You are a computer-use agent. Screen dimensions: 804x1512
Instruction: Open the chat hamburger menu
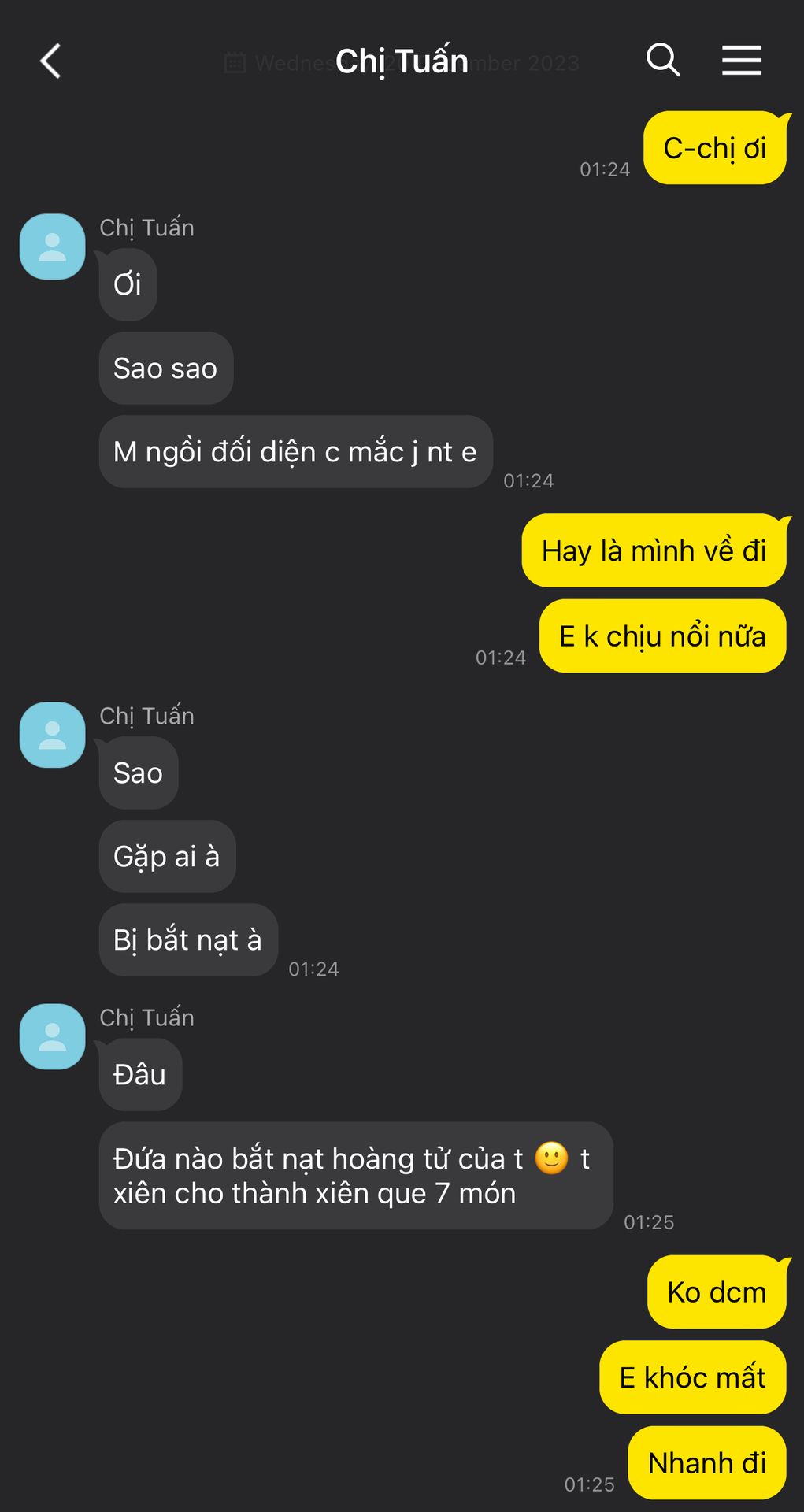[x=741, y=61]
